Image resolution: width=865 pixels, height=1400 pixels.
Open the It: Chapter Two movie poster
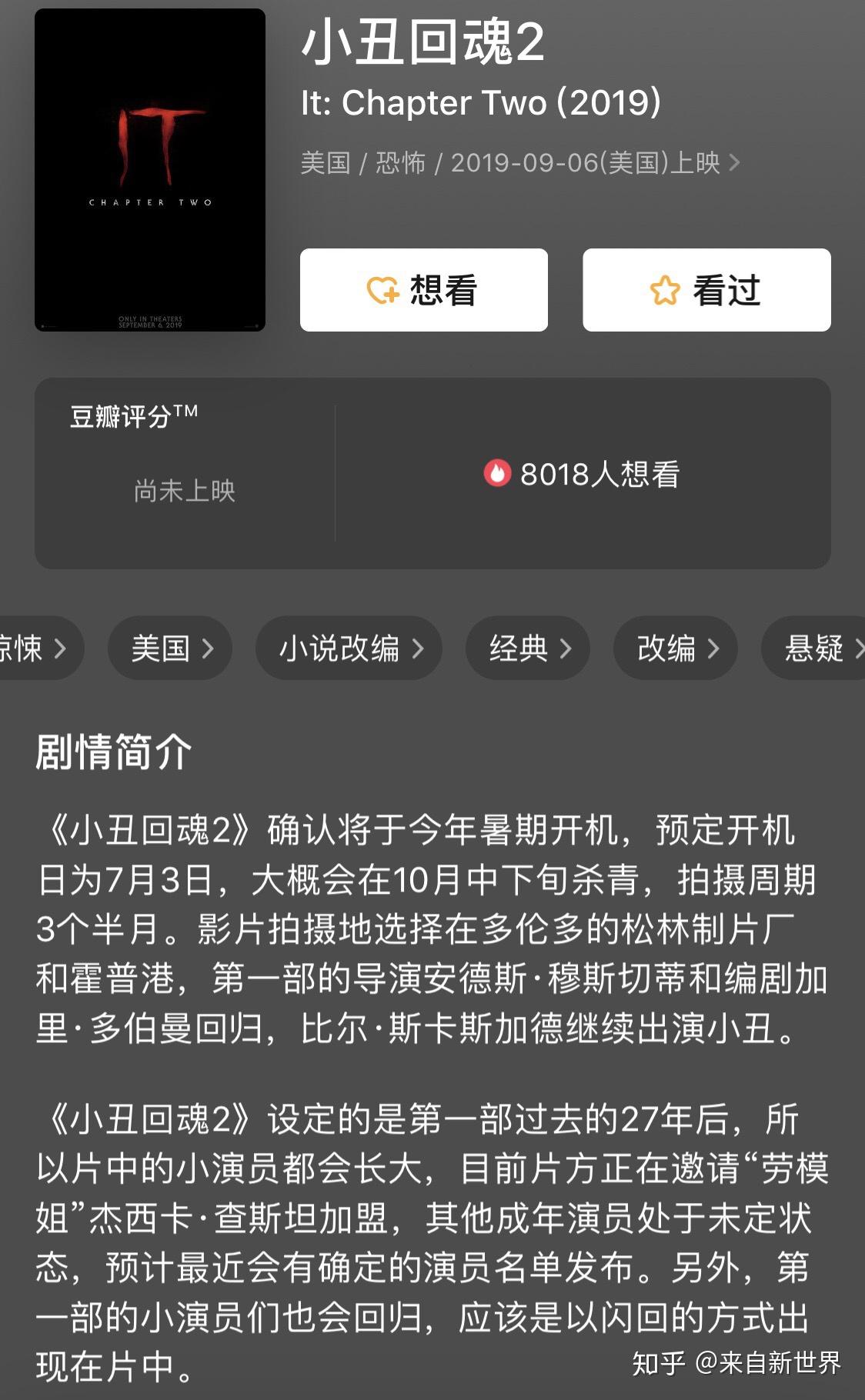coord(150,170)
